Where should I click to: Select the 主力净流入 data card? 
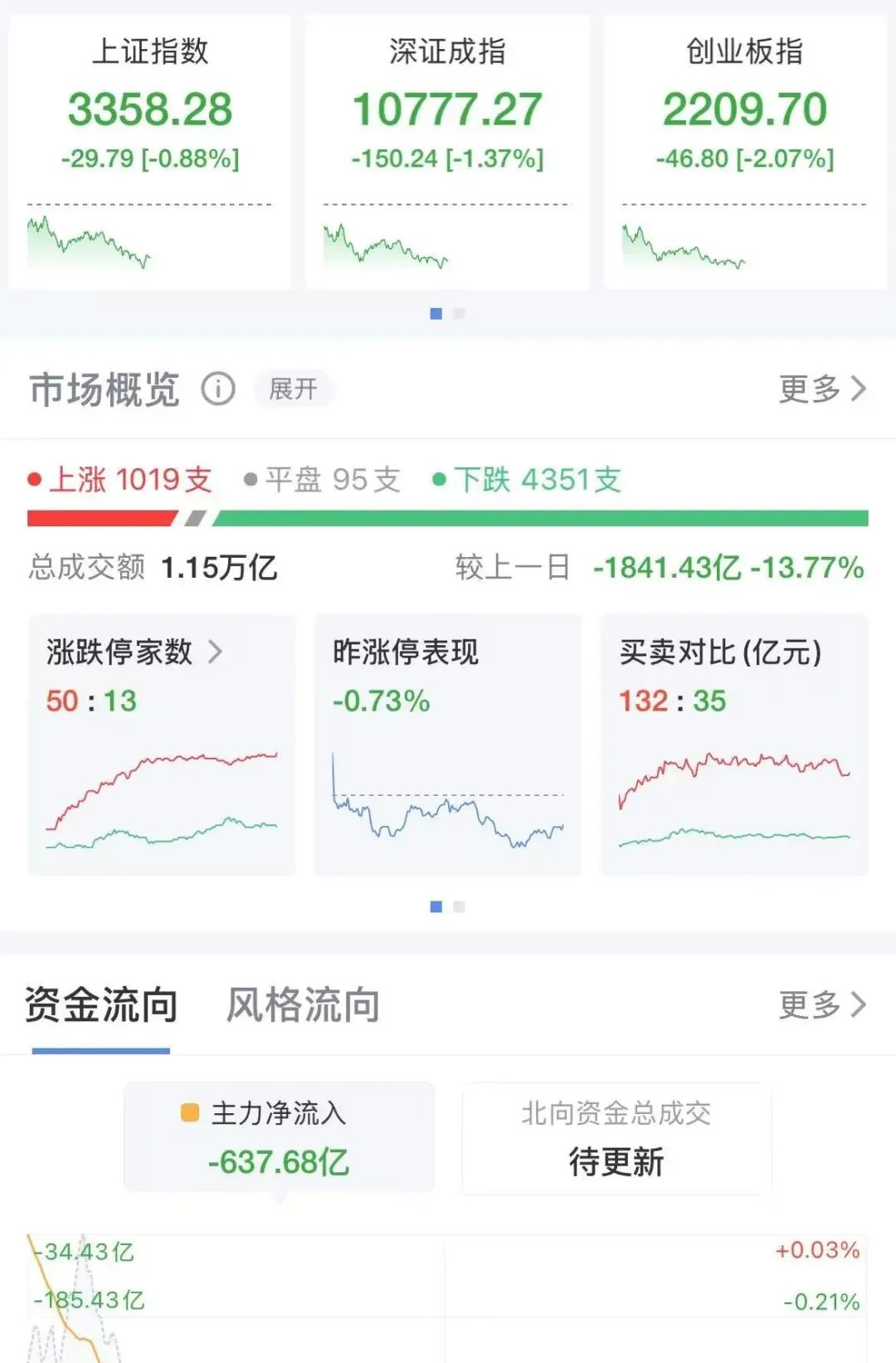(279, 1137)
